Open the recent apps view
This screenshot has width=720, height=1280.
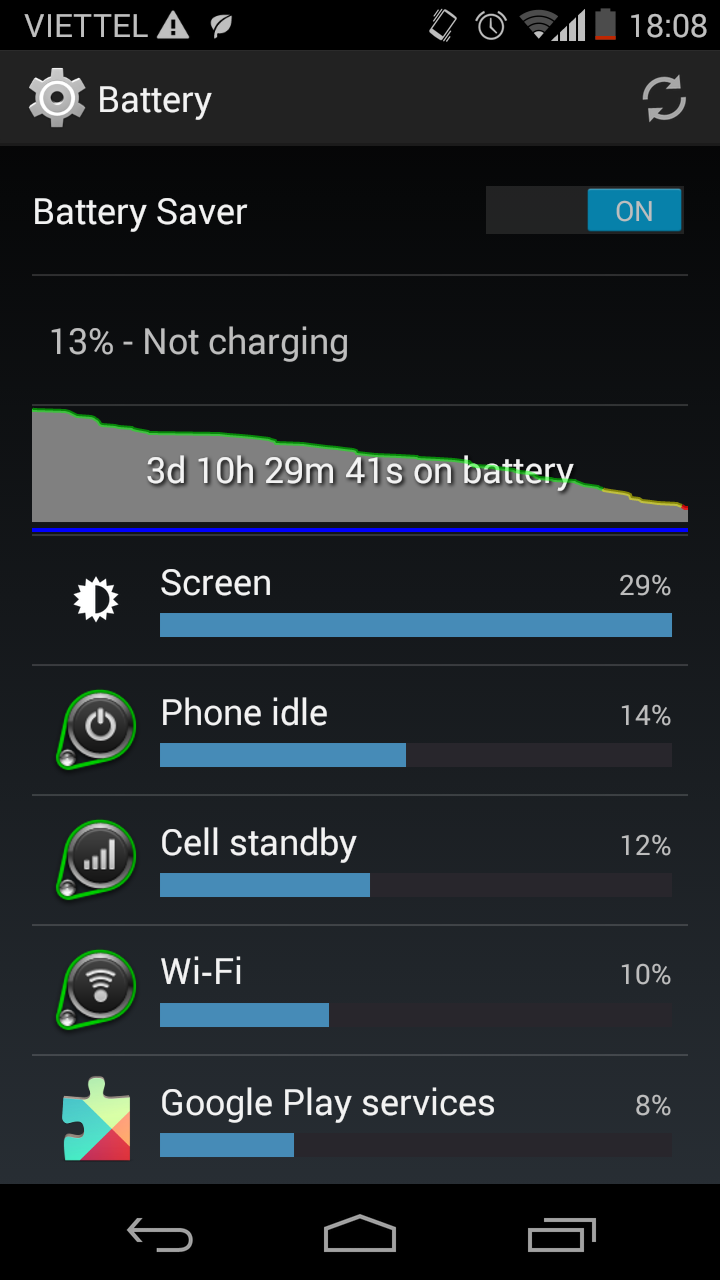[562, 1235]
